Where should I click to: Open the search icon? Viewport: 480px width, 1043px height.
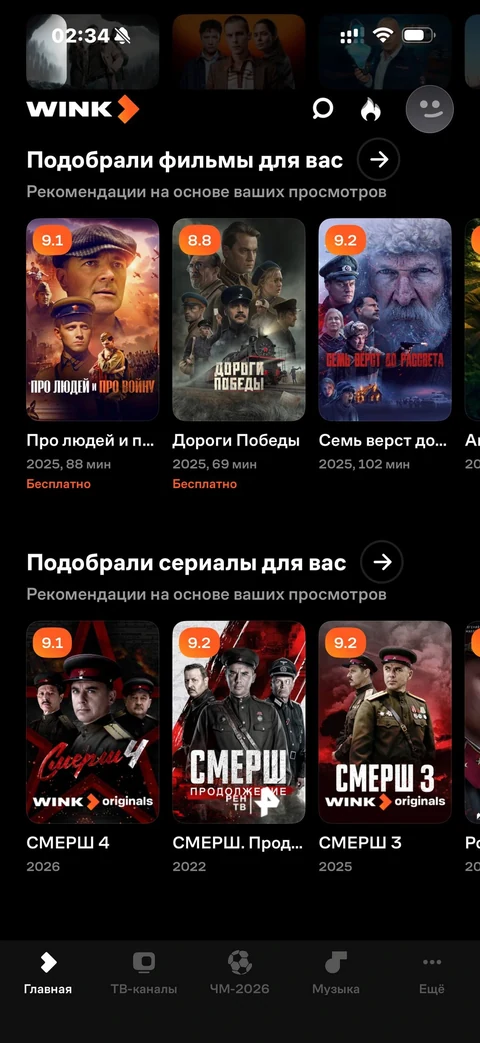[x=322, y=108]
